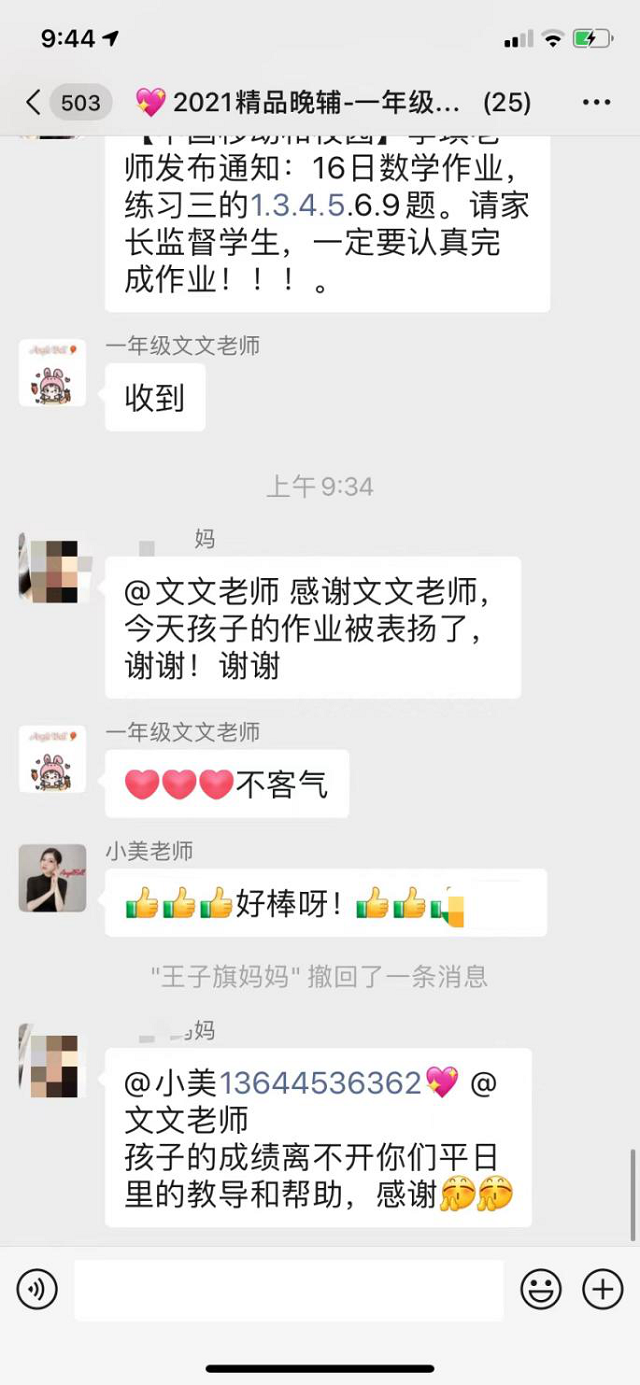Open the emoji sticker panel

click(541, 1290)
